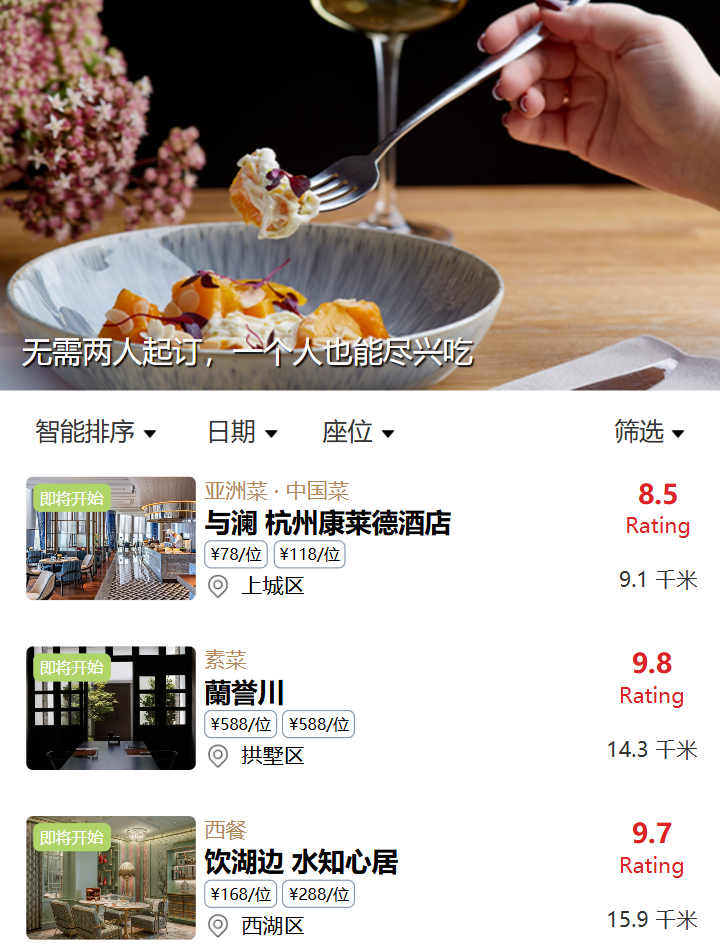Choose seats via 座位 dropdown

click(x=358, y=432)
